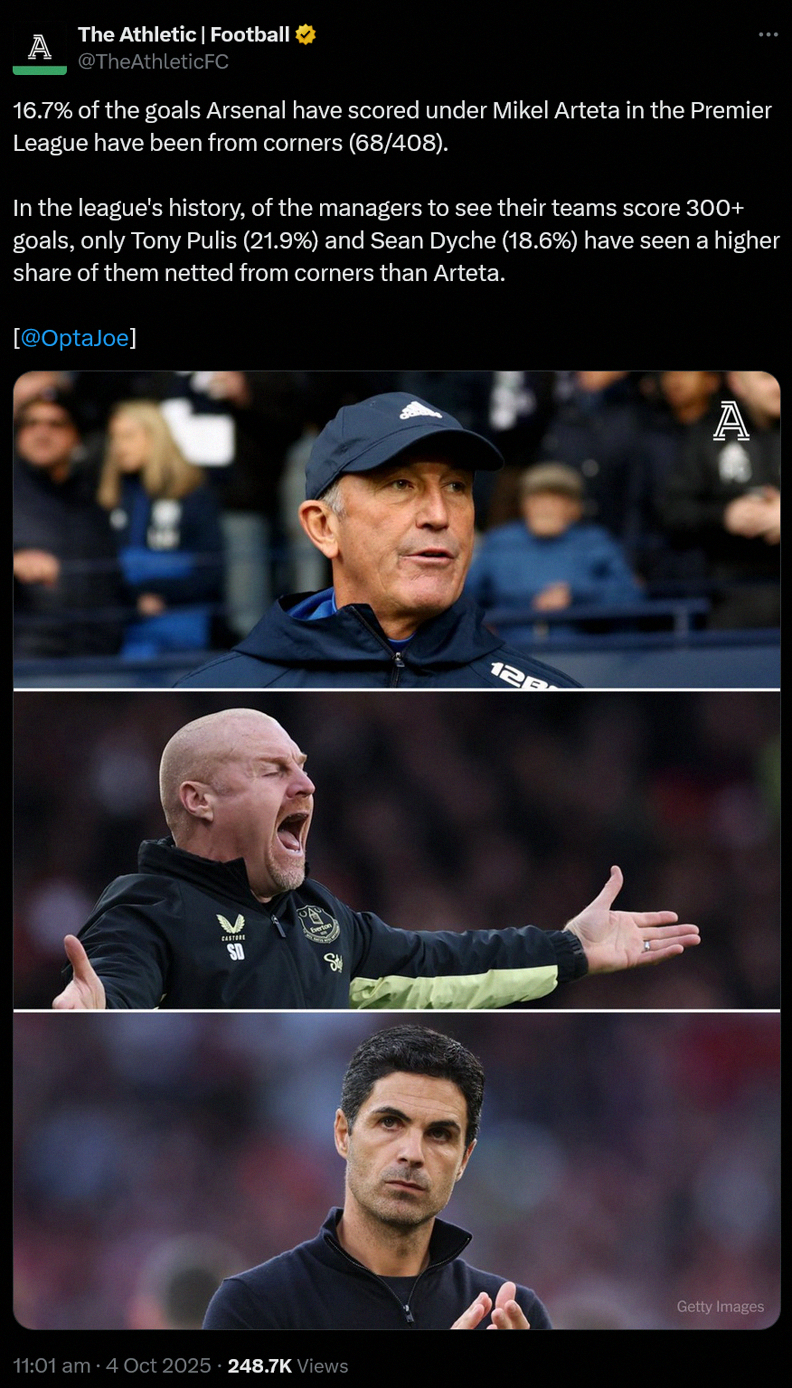
Task: Open the post overflow menu
Action: 768,35
